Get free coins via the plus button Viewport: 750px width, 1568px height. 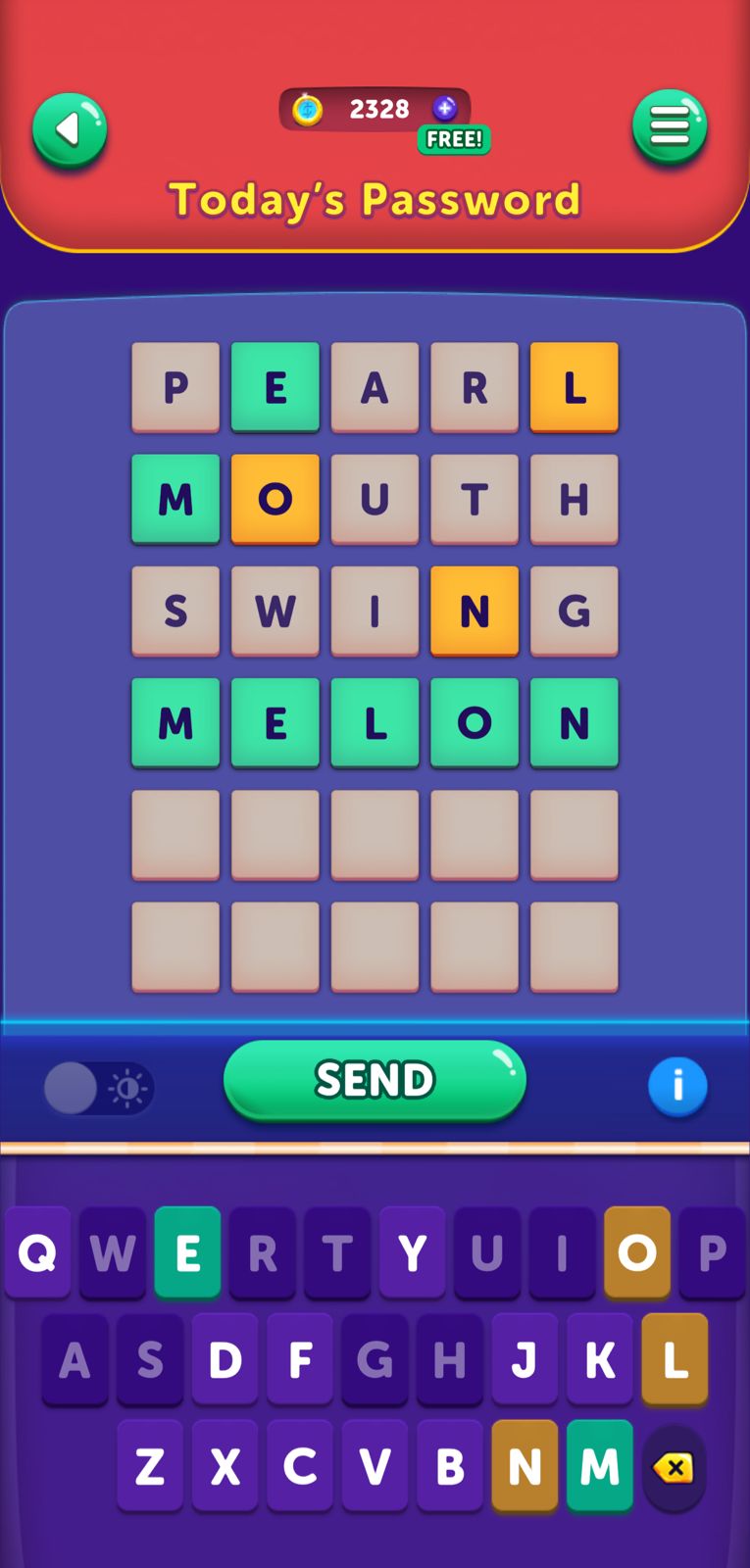(445, 109)
